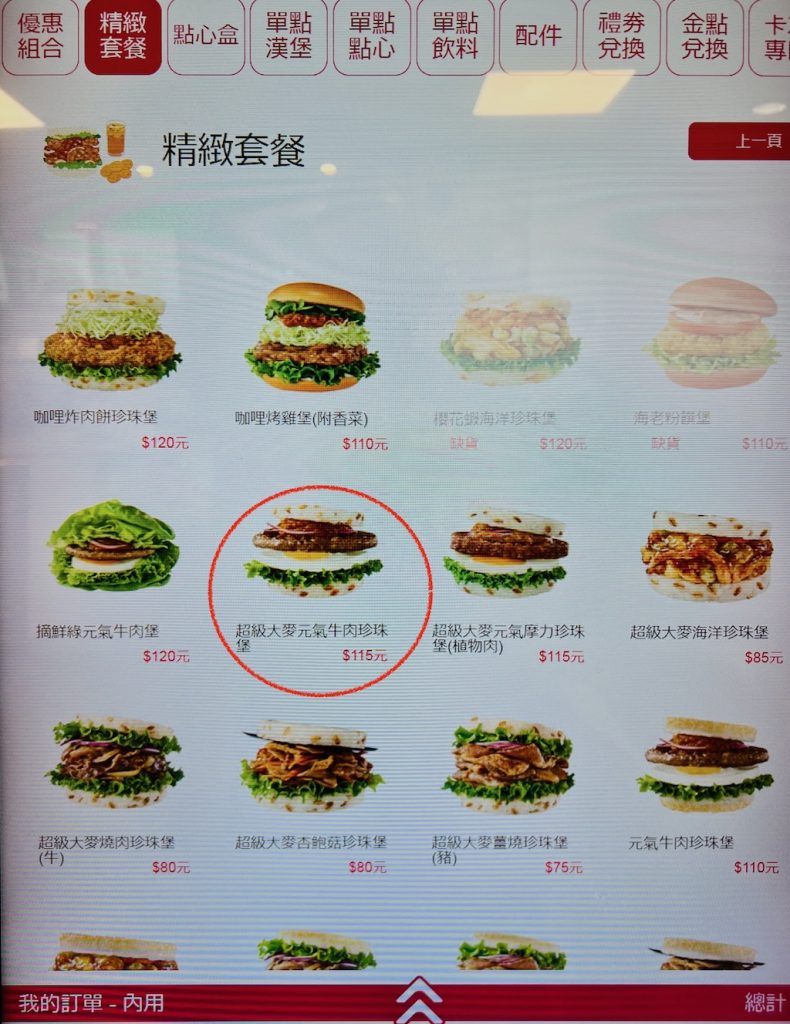This screenshot has width=790, height=1024.
Task: Select 咖哩烤雞堡(附香菜) set
Action: [312, 340]
